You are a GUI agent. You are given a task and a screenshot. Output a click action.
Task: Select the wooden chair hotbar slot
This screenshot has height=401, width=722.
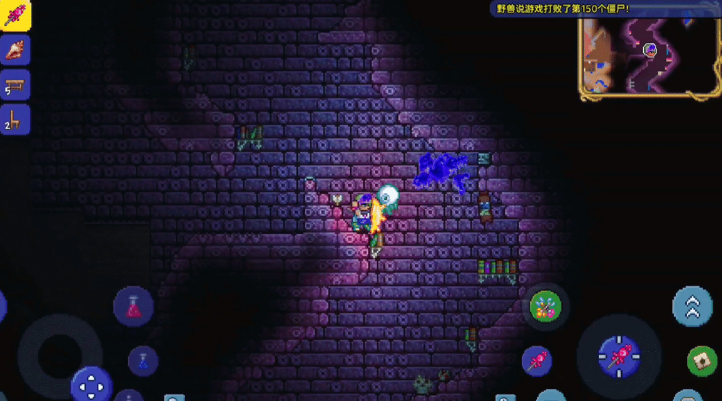coord(15,119)
